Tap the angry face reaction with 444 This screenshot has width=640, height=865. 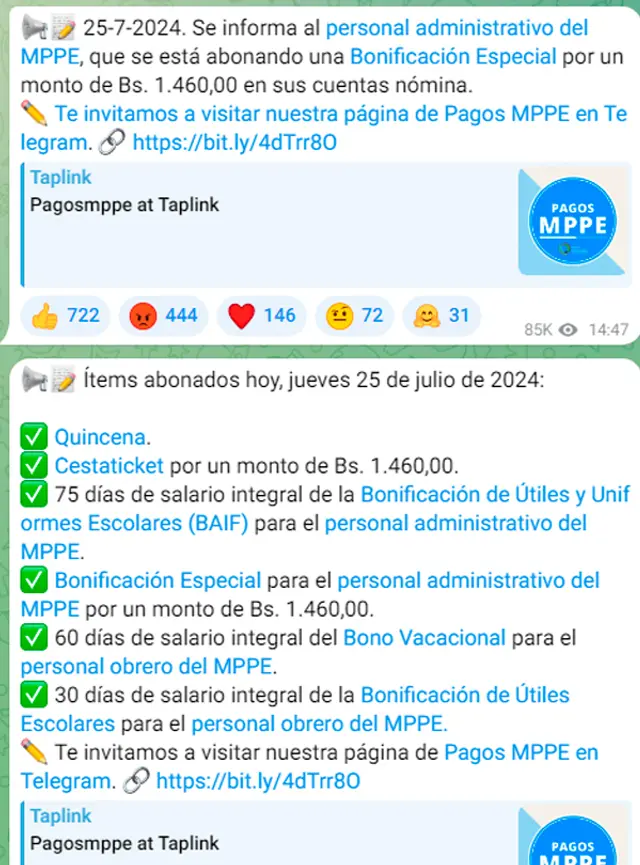tap(164, 316)
